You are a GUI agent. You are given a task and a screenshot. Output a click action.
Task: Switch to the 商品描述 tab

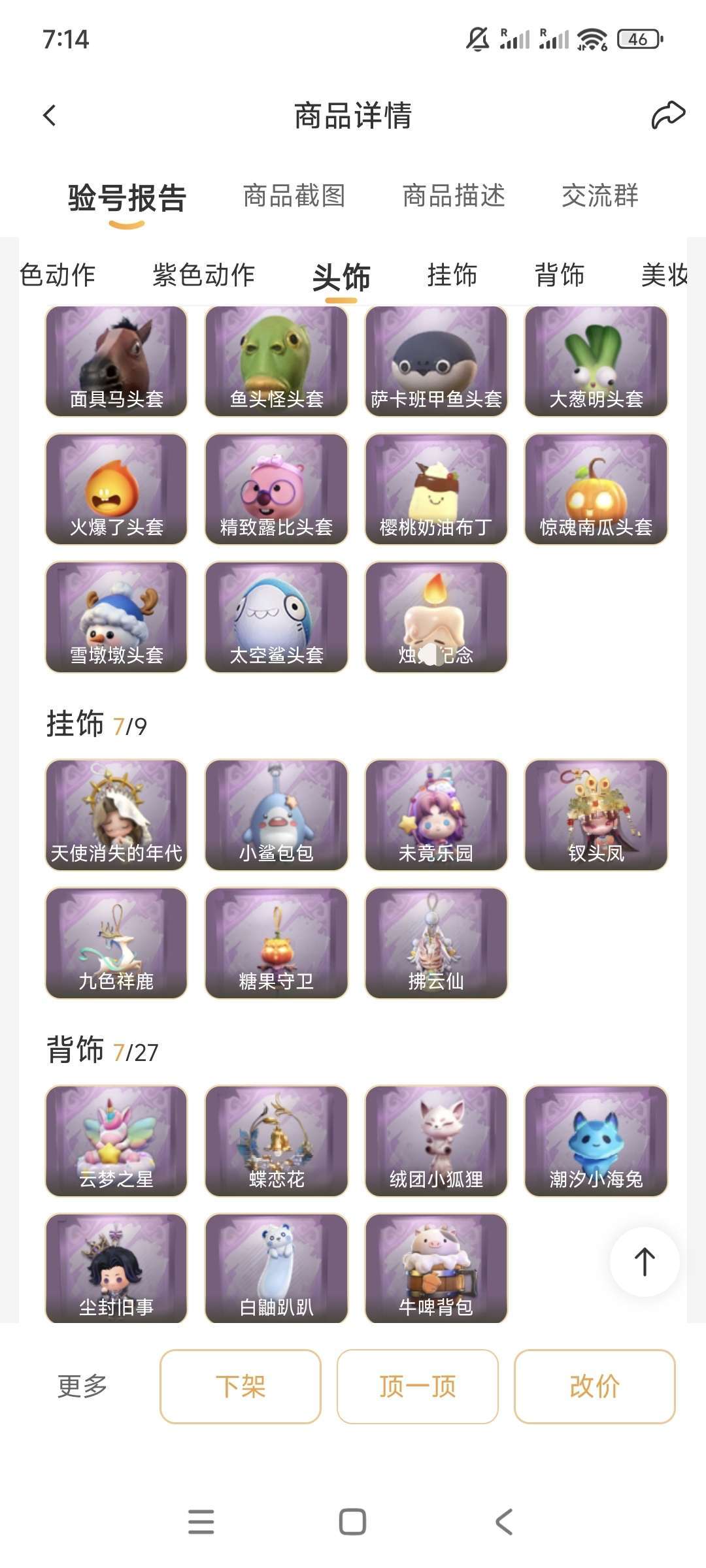click(x=454, y=196)
